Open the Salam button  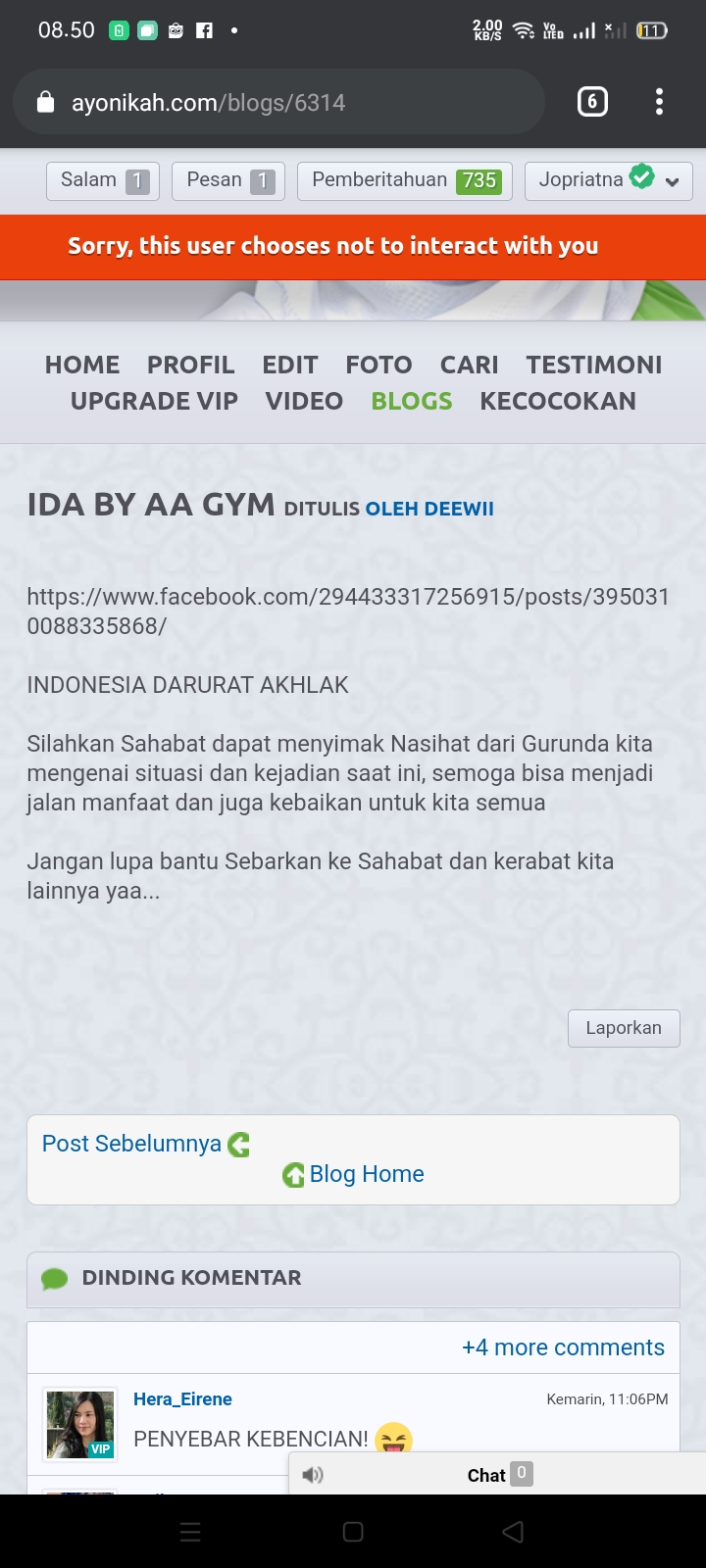pyautogui.click(x=103, y=180)
